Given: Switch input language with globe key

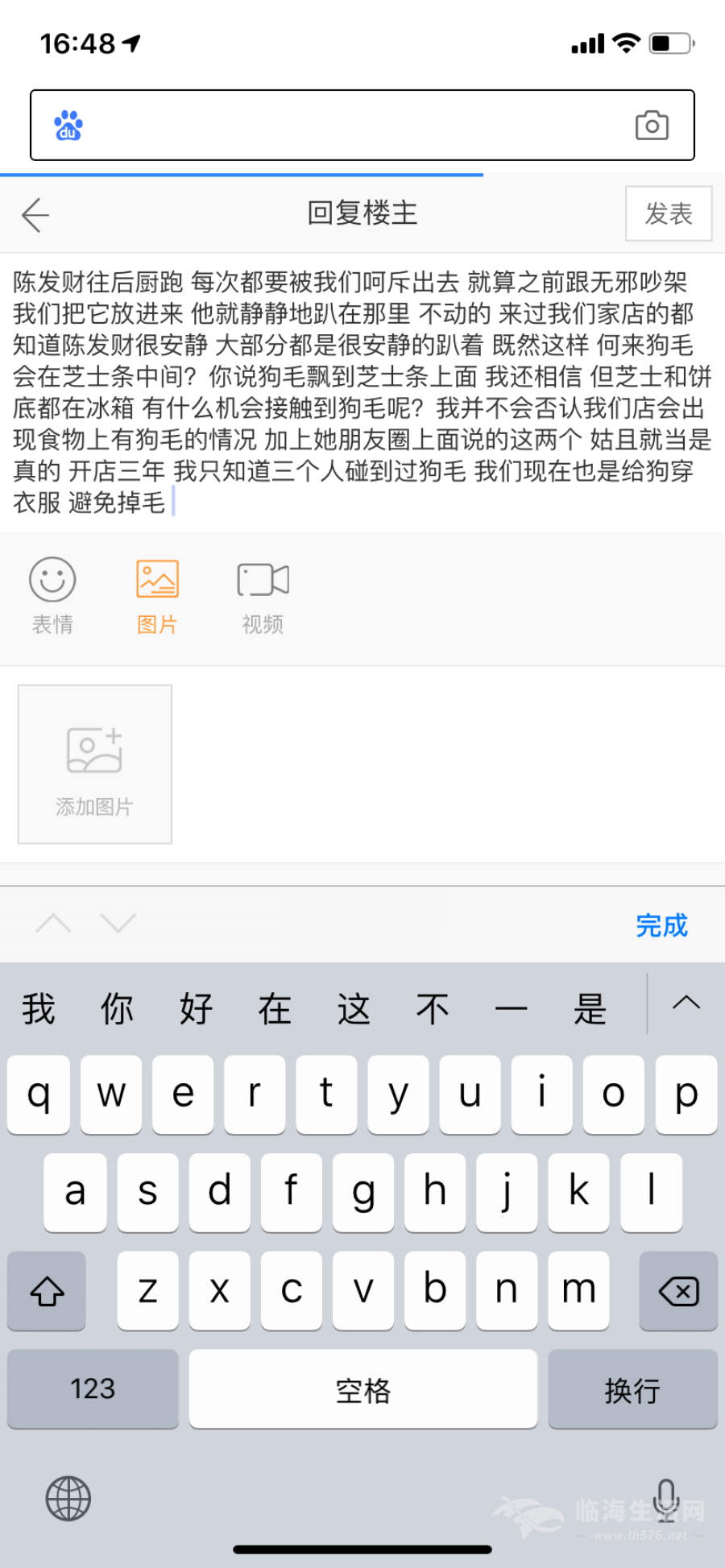Looking at the screenshot, I should [x=68, y=1499].
